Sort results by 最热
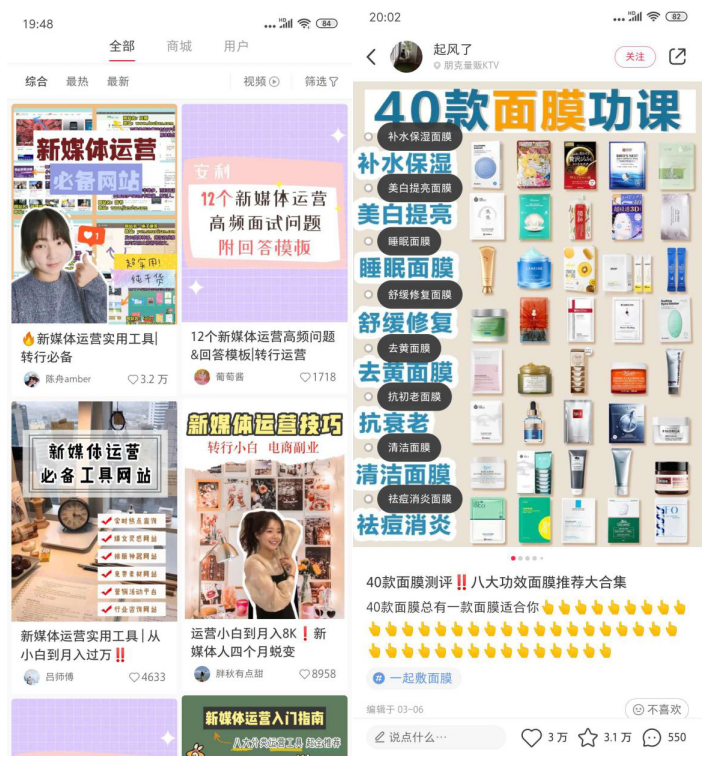The width and height of the screenshot is (720, 779). coord(77,82)
